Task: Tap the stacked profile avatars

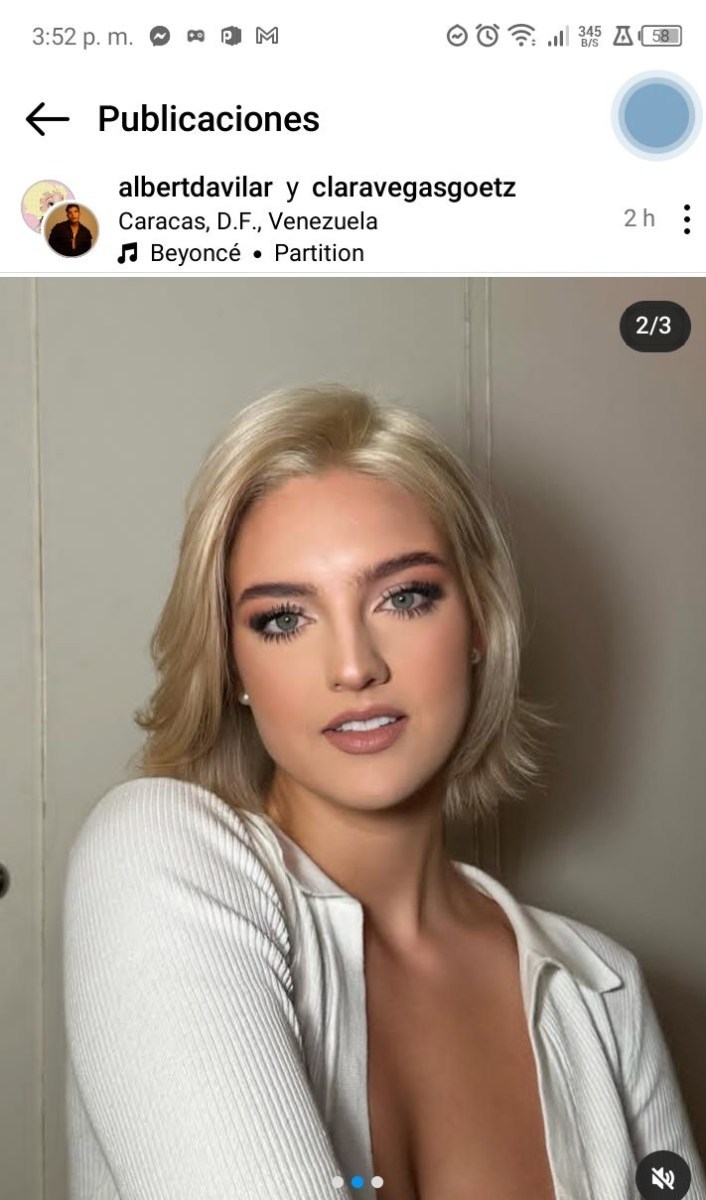Action: [x=60, y=219]
